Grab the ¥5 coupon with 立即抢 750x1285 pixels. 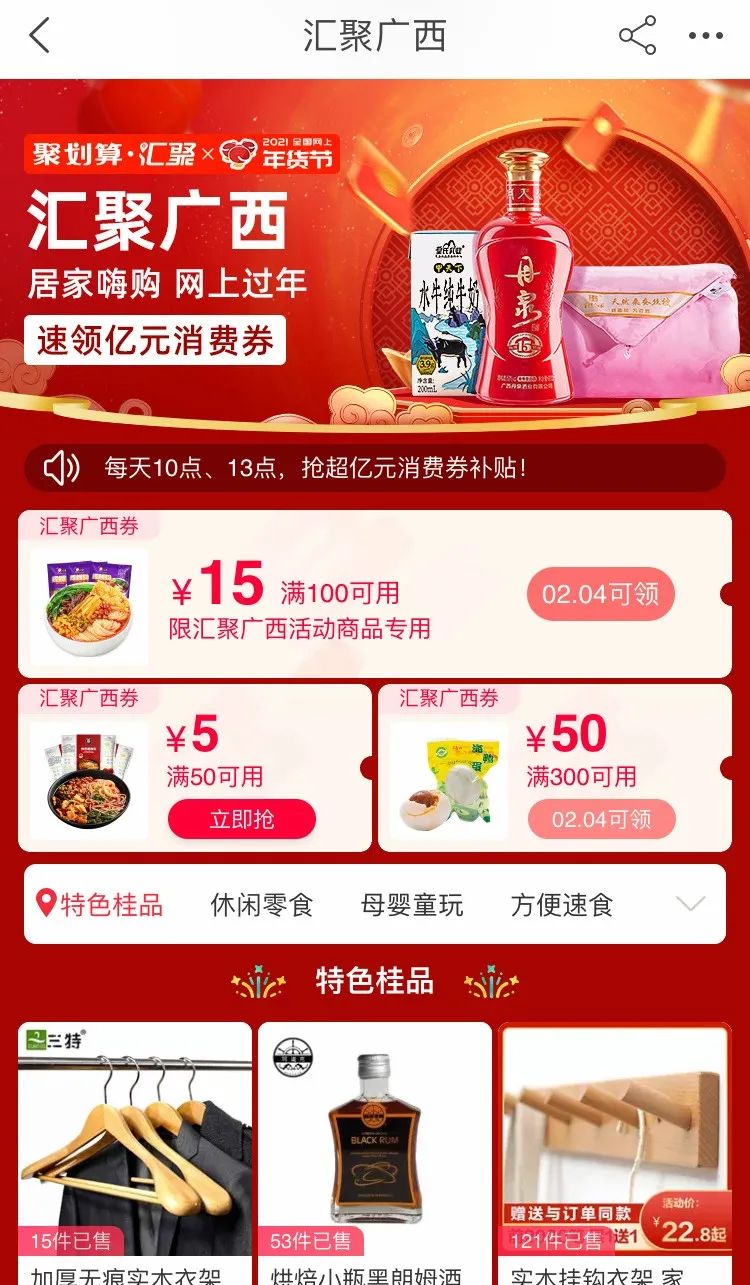pyautogui.click(x=241, y=820)
